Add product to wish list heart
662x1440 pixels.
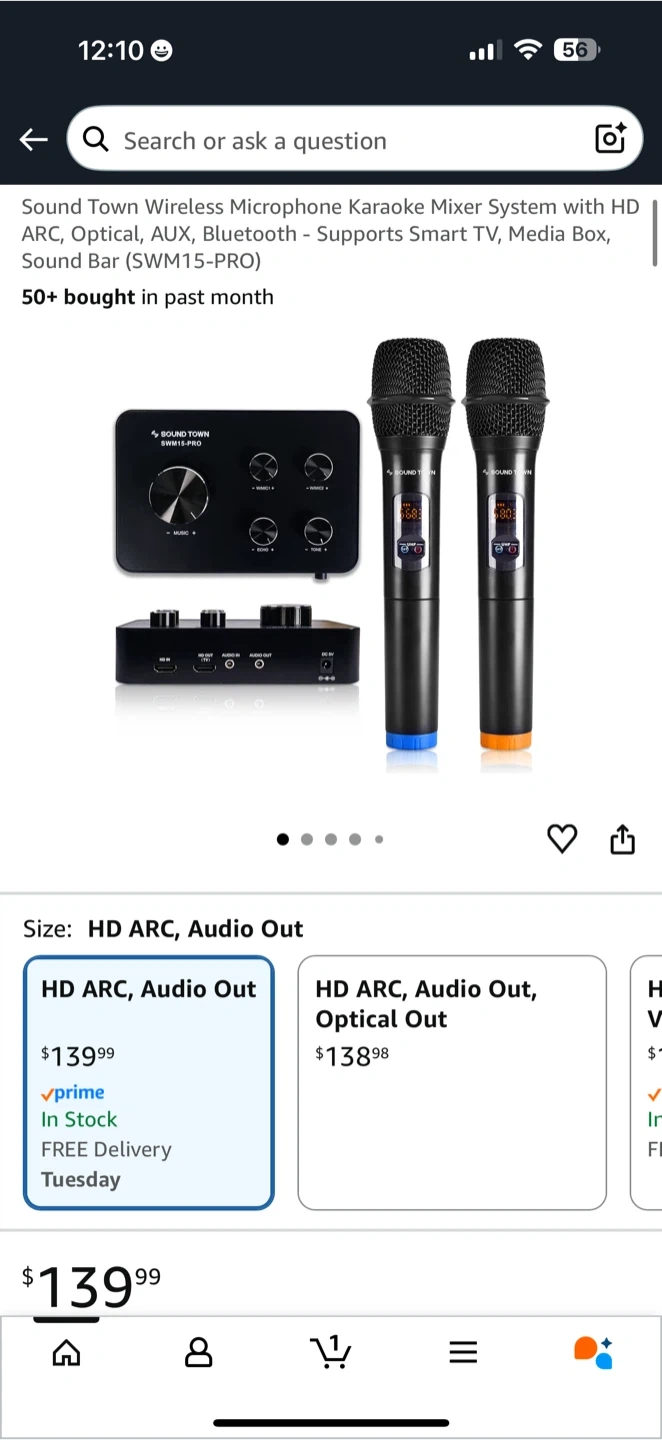[x=562, y=839]
